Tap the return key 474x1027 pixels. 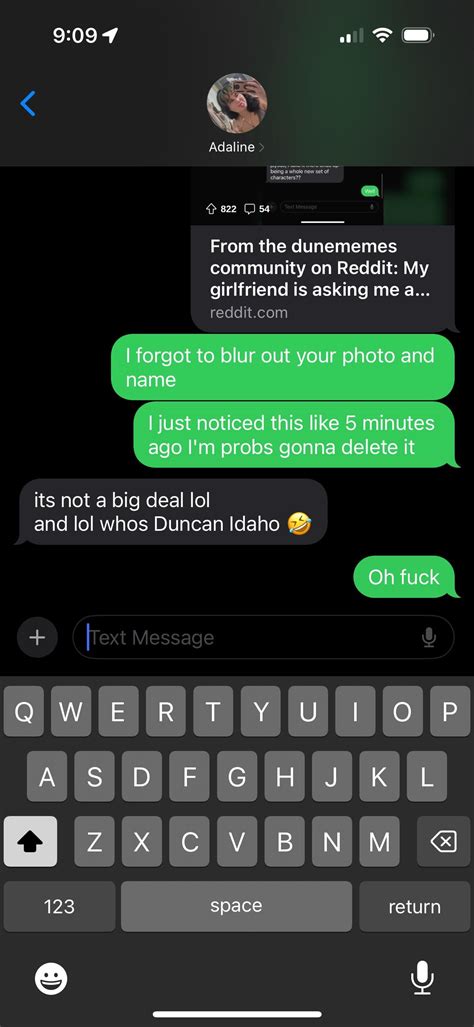(414, 906)
